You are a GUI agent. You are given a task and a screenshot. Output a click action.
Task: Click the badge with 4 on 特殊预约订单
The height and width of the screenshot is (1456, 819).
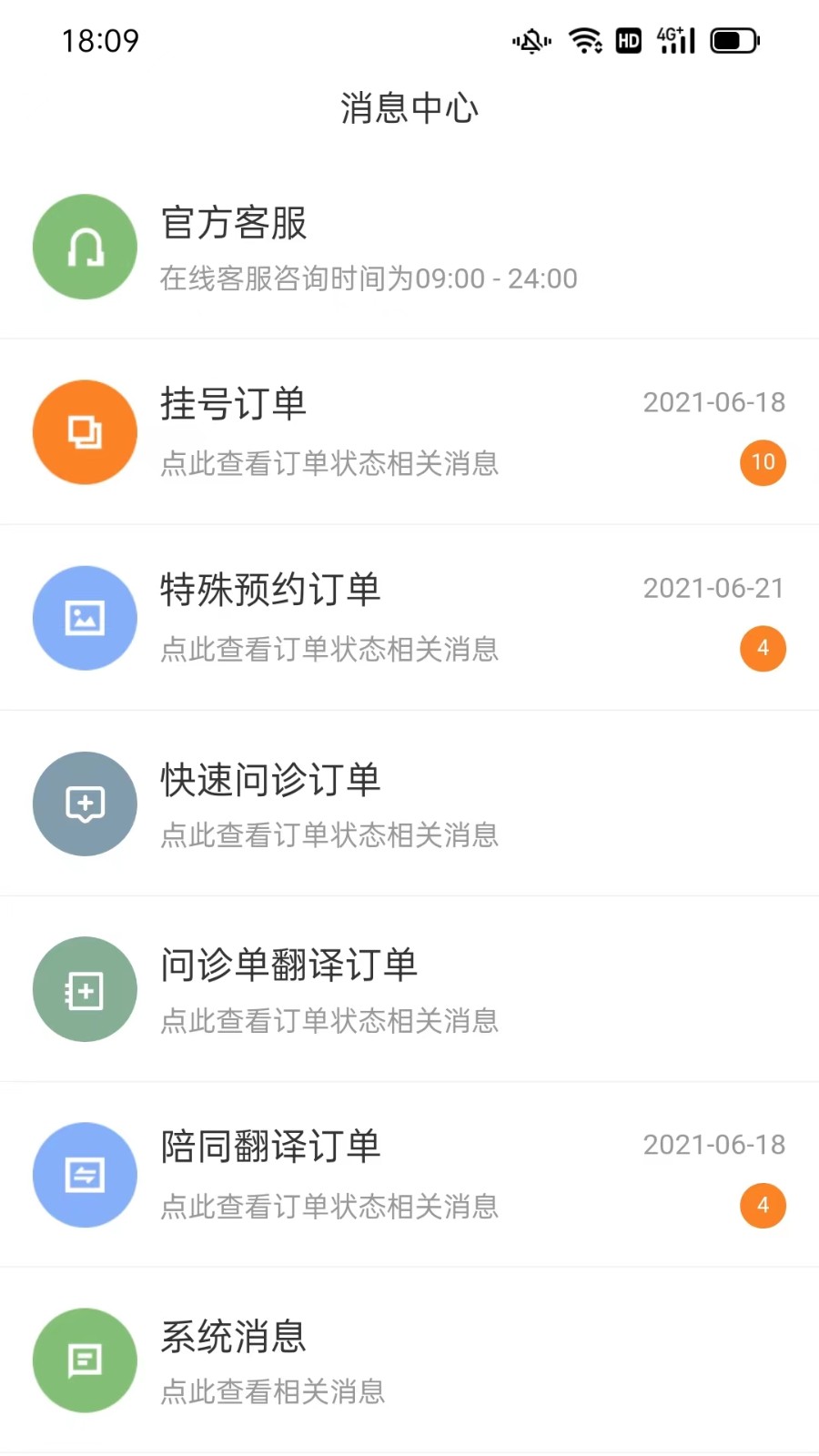coord(763,648)
